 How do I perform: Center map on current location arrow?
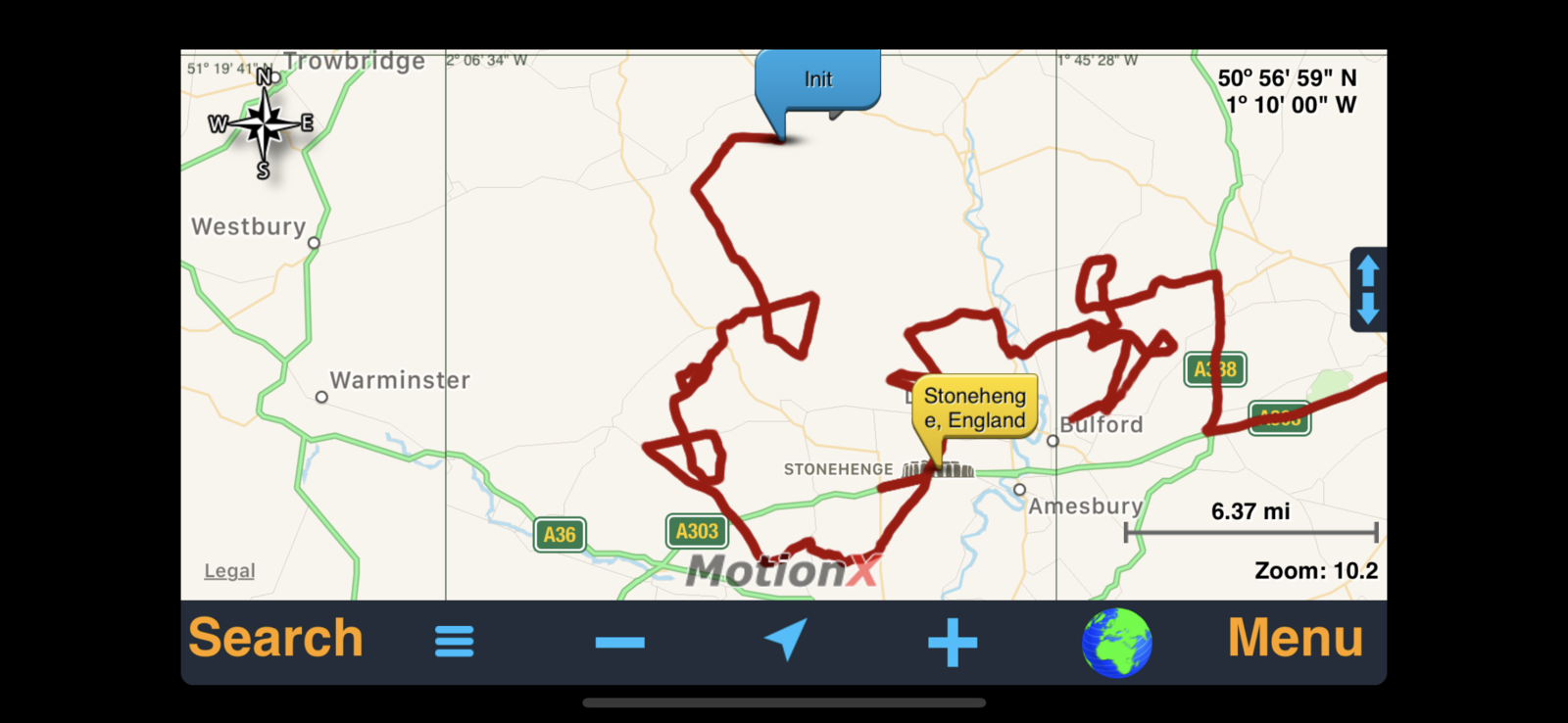786,640
